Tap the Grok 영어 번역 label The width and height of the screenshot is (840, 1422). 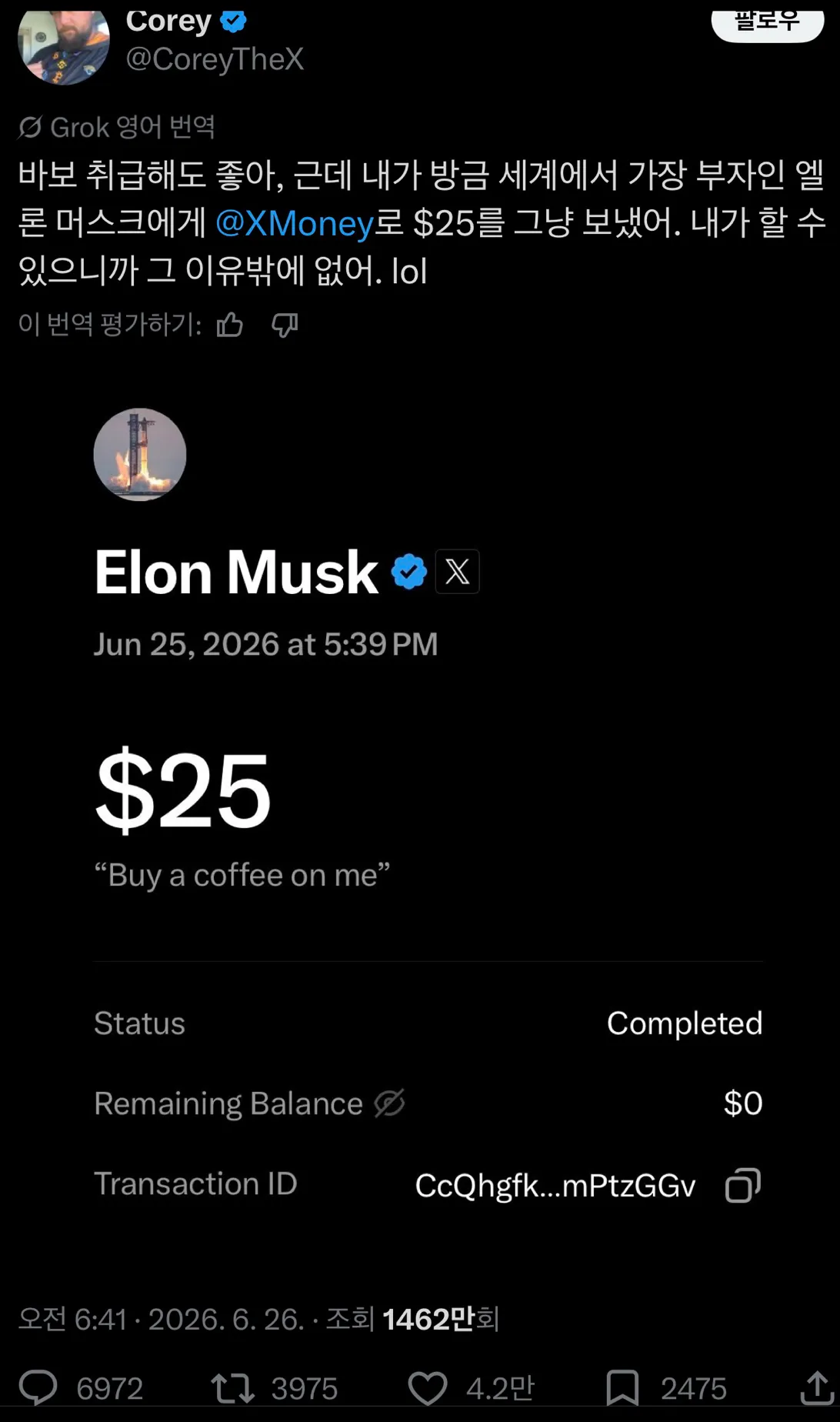coord(117,127)
